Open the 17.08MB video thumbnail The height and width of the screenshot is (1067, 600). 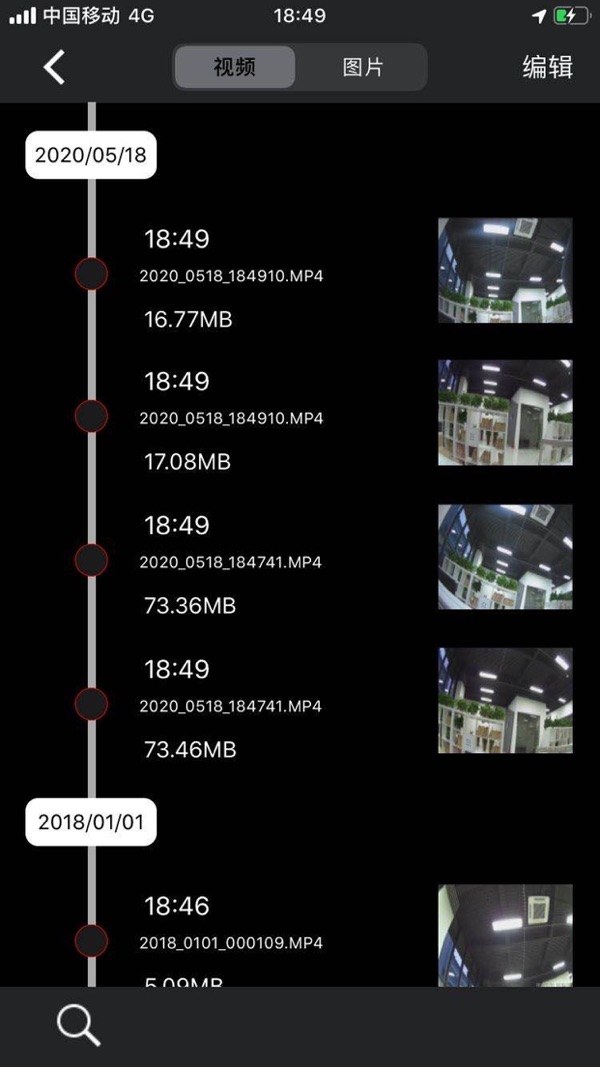tap(505, 413)
